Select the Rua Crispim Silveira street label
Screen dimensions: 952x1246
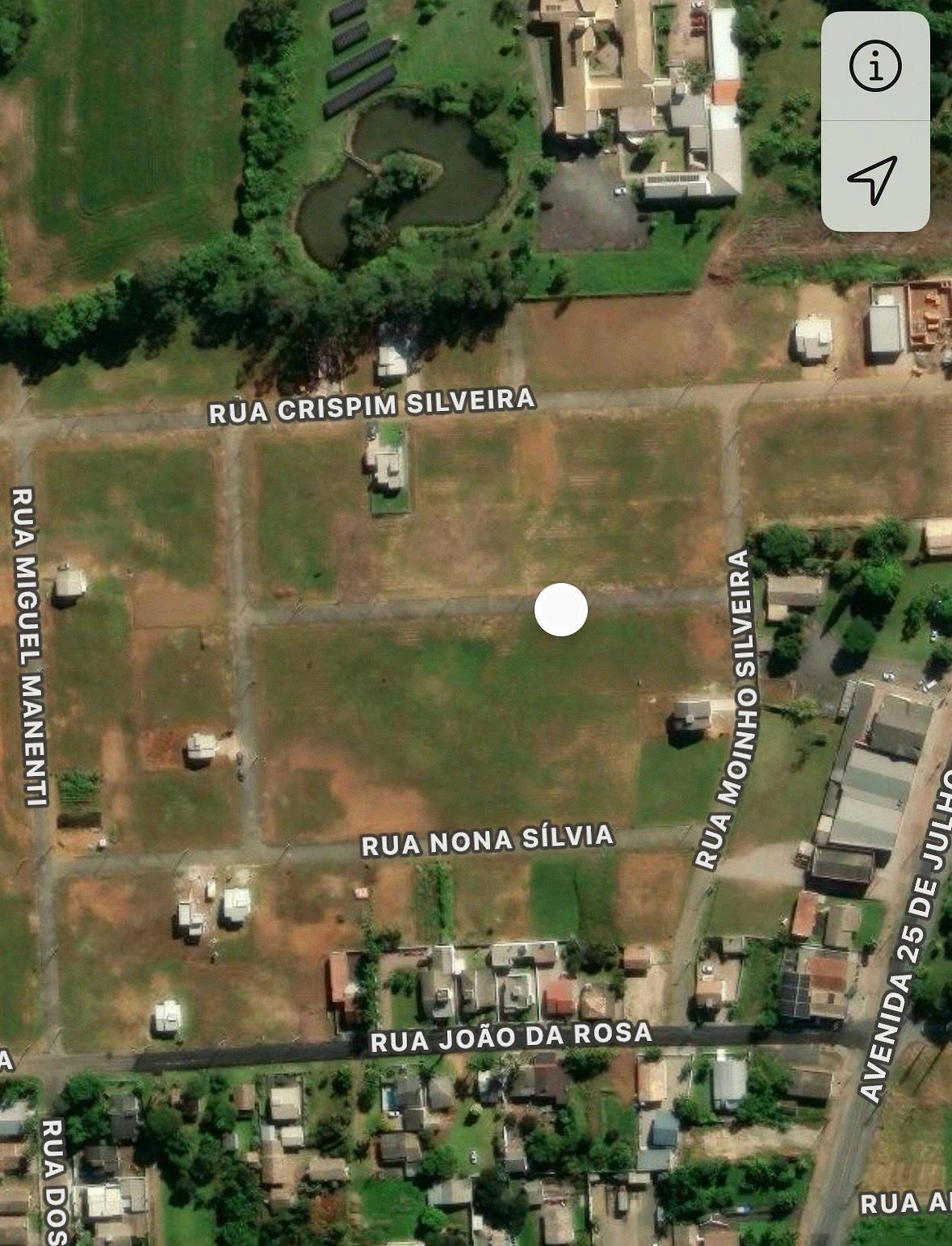tap(371, 405)
